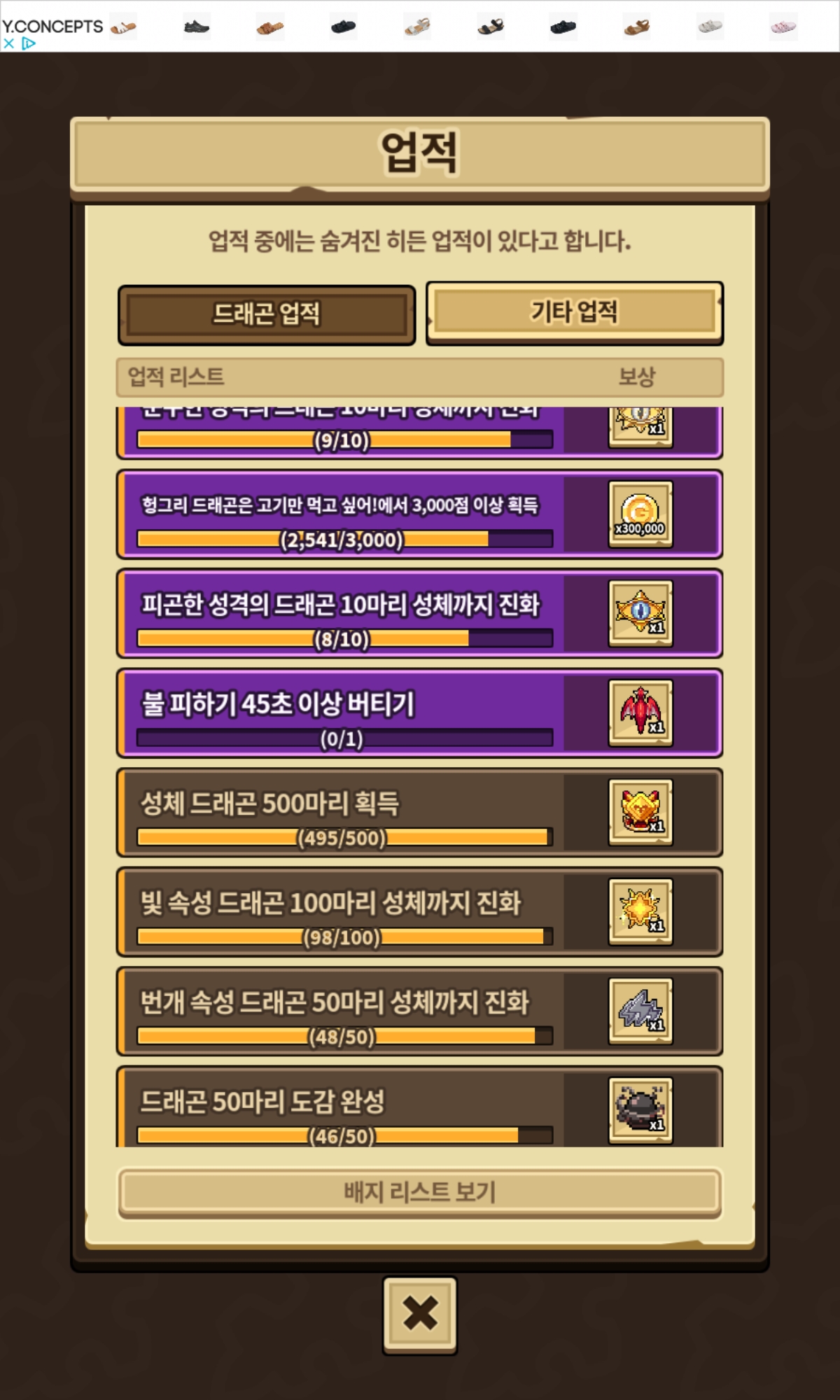This screenshot has width=840, height=1400.
Task: Open the ad info icon
Action: (x=28, y=43)
